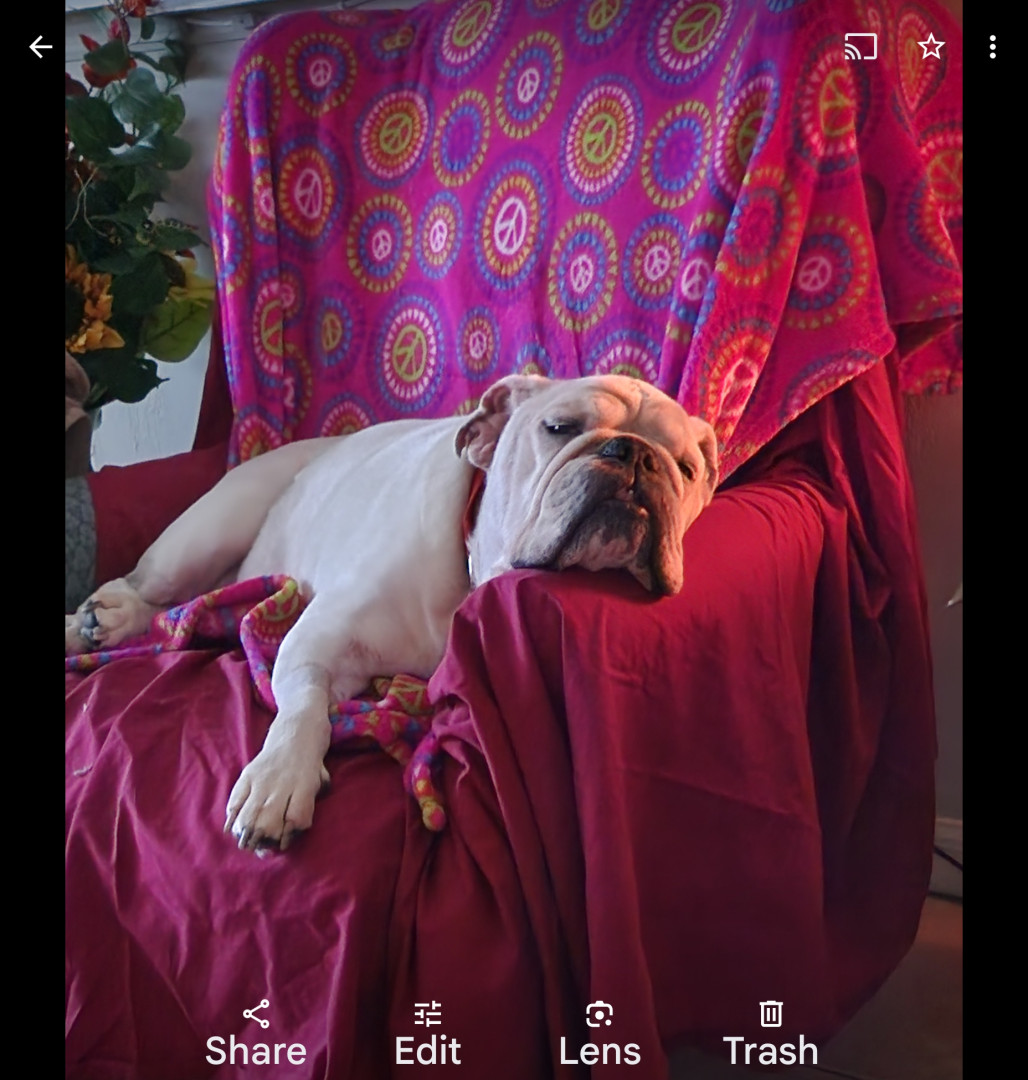Screen dimensions: 1028x1080
Task: Open the overflow menu
Action: click(x=992, y=47)
